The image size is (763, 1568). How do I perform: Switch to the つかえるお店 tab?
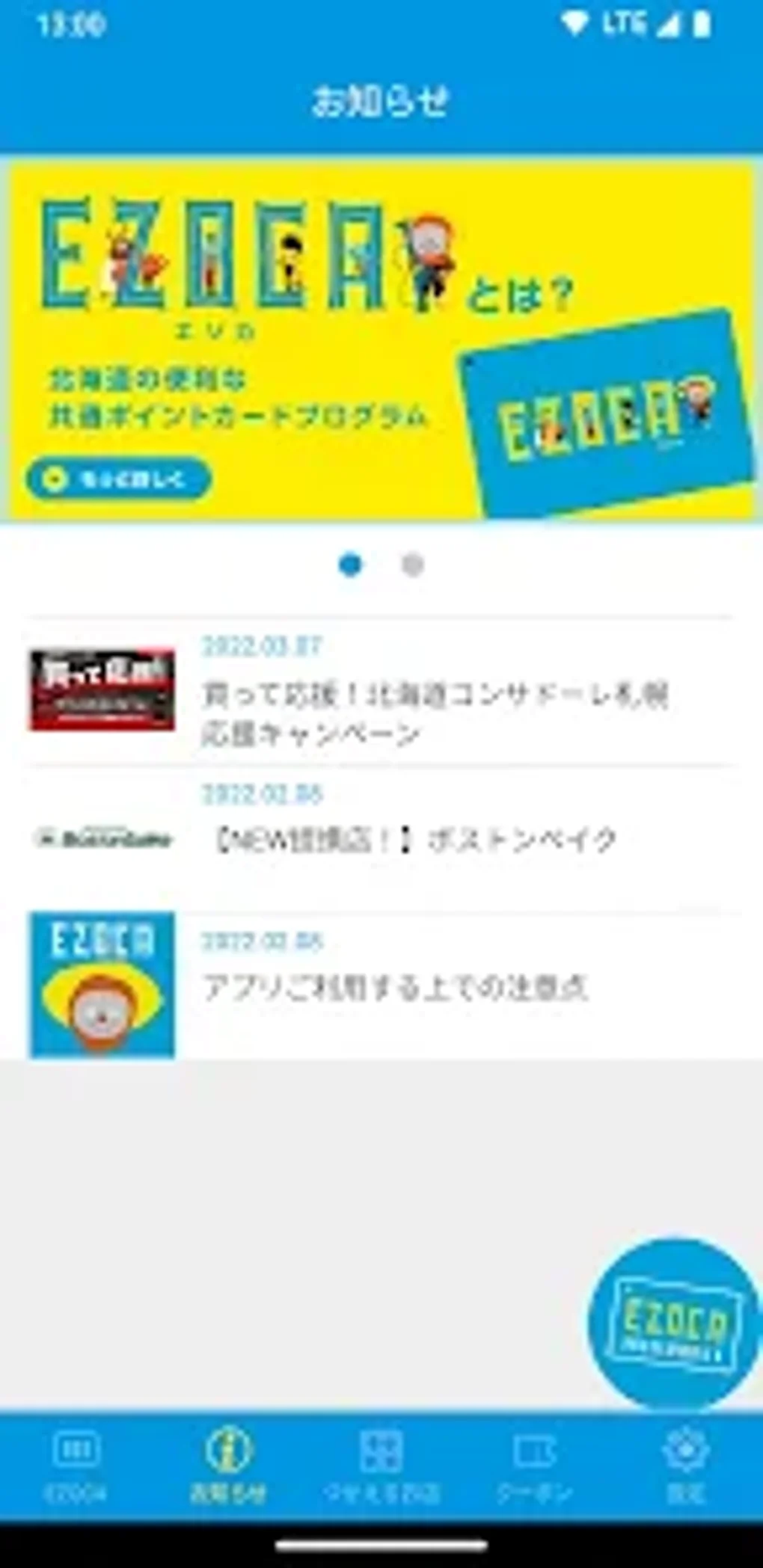point(381,1466)
